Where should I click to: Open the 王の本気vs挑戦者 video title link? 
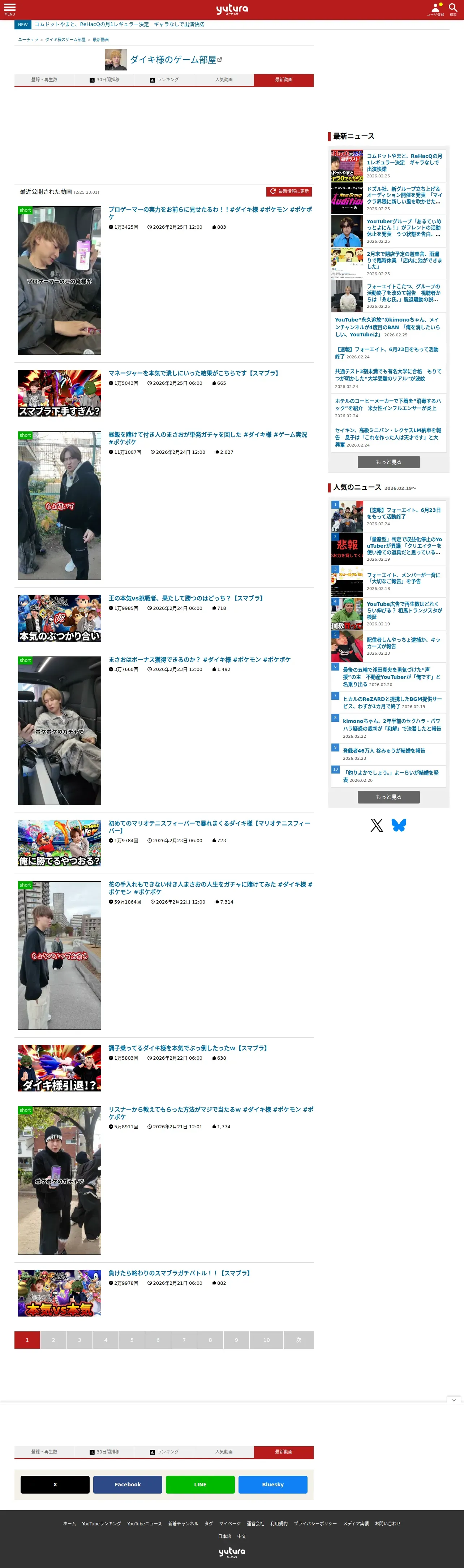186,598
